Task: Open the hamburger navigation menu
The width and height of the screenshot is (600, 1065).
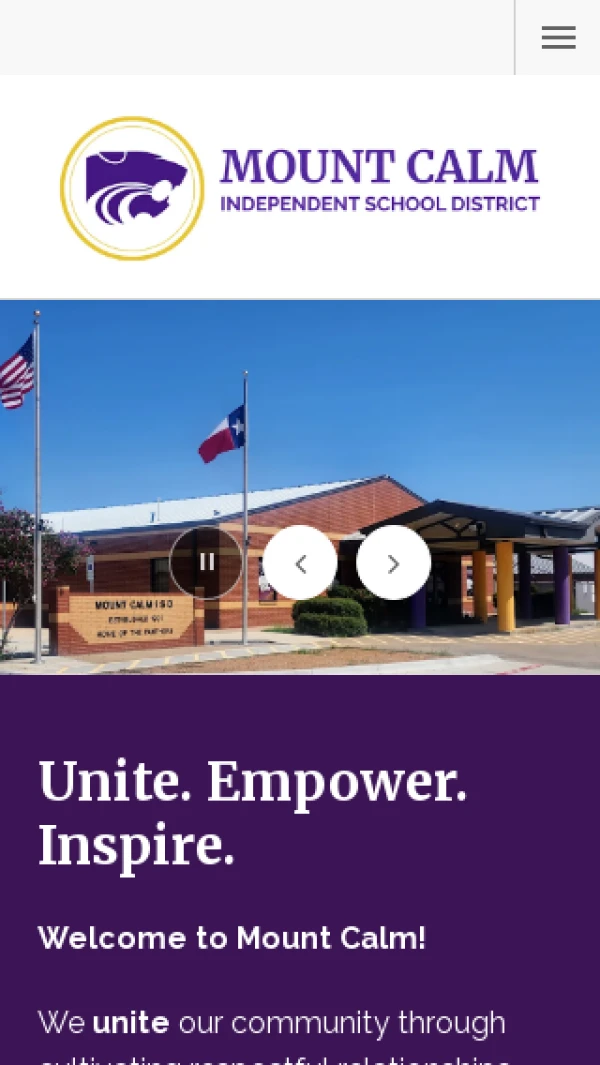Action: click(558, 38)
